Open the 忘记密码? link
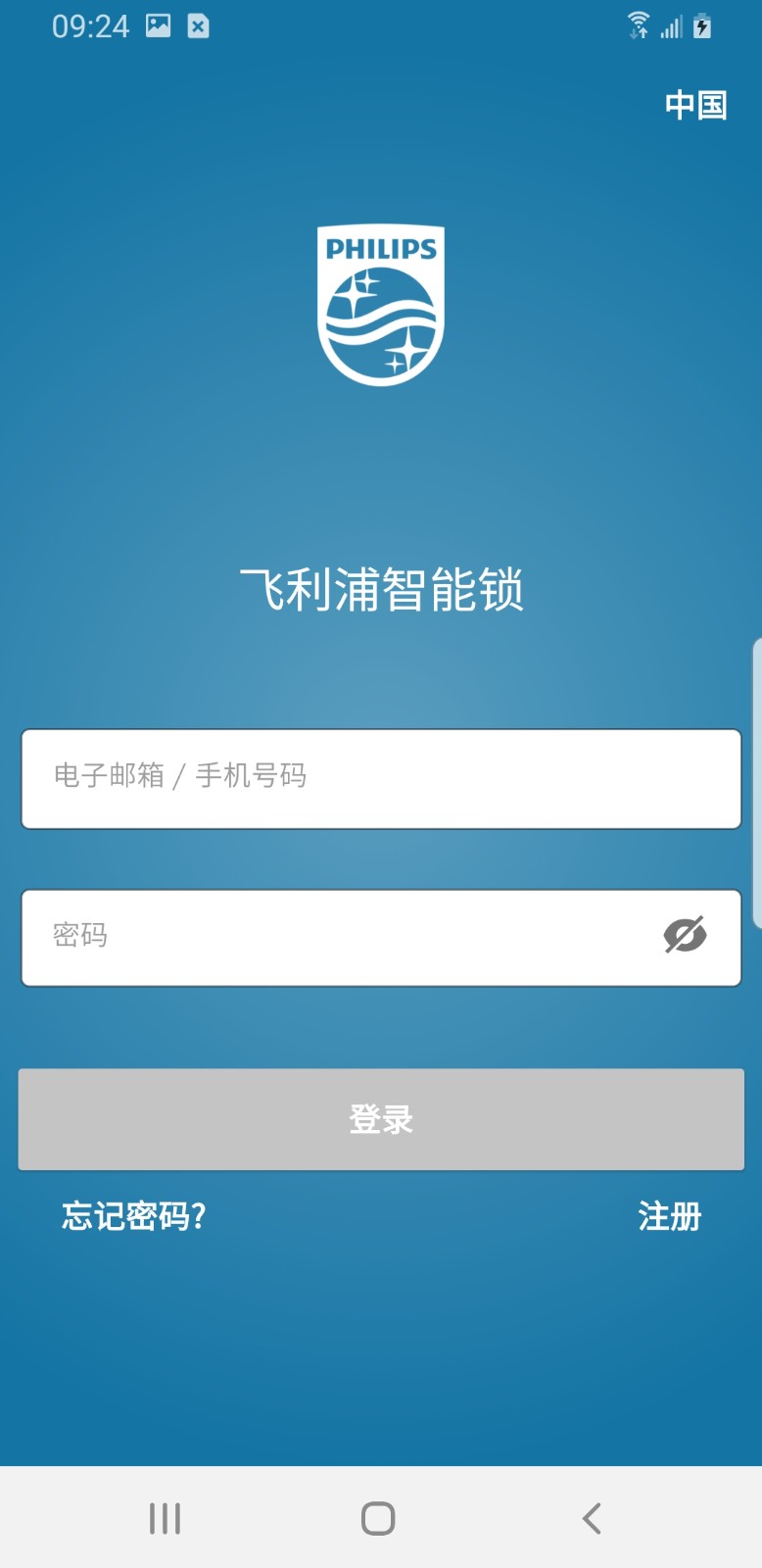Viewport: 762px width, 1568px height. point(134,1216)
